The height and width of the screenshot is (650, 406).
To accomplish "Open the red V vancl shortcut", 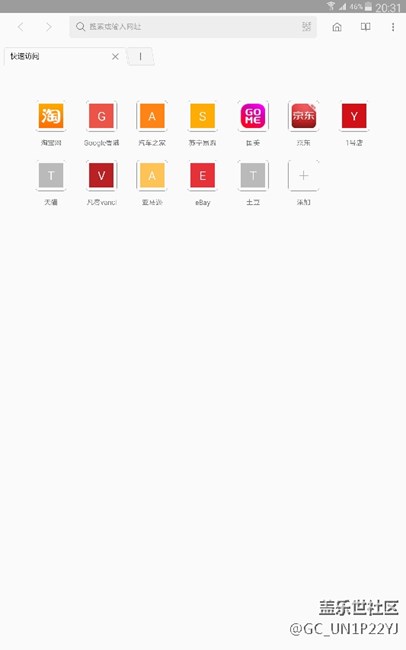I will coord(102,175).
